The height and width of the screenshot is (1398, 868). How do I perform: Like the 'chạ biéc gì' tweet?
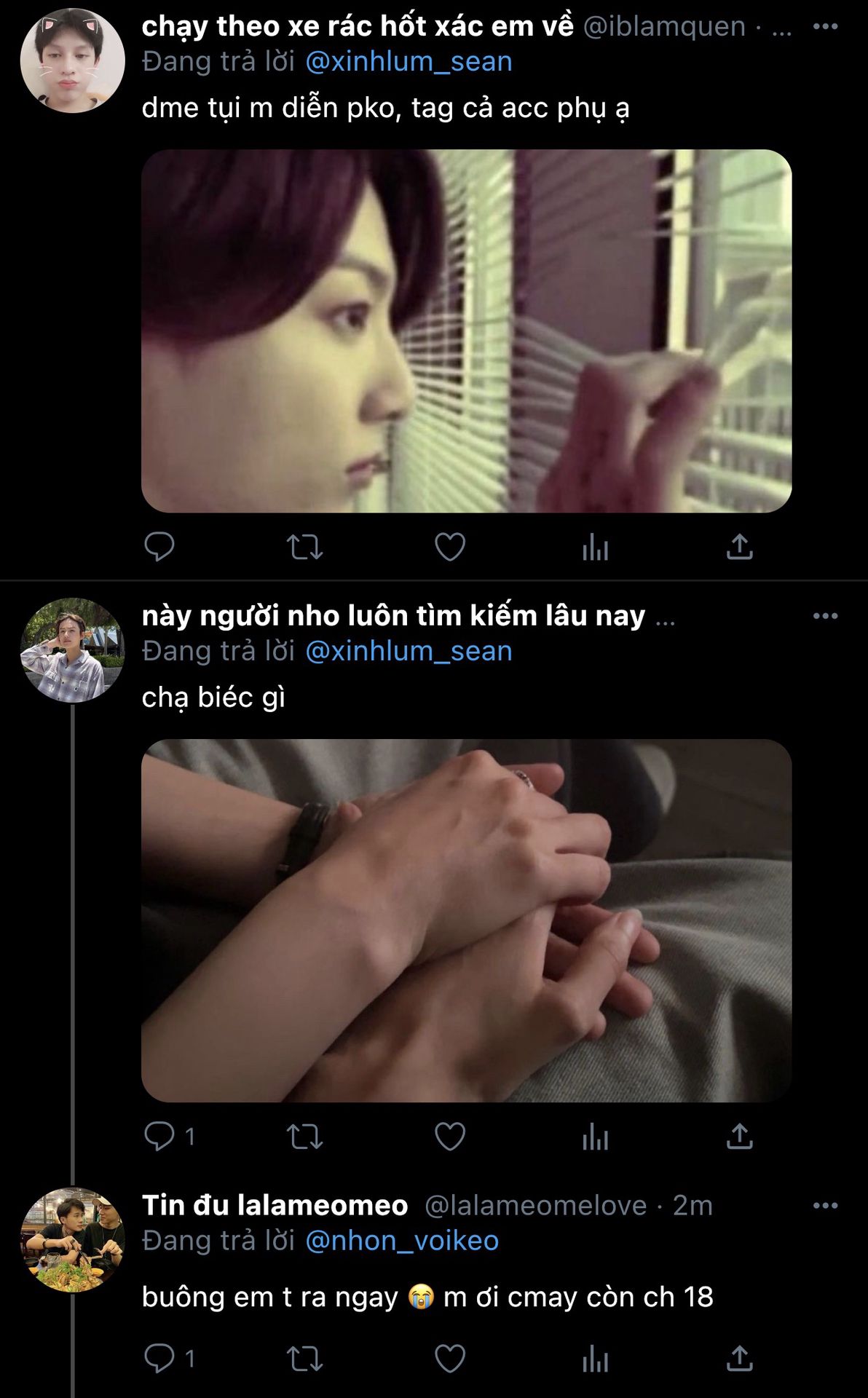pos(449,1136)
